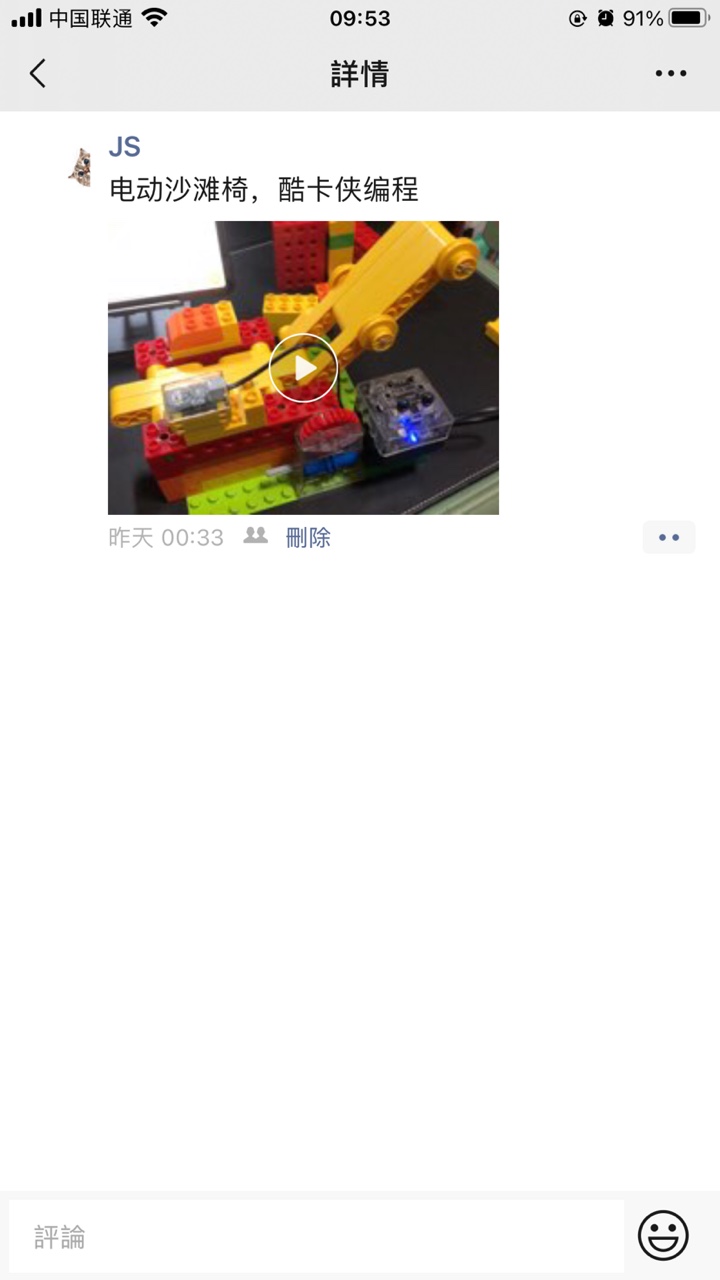The image size is (720, 1280).
Task: Open the like/comment bubble under the video
Action: pos(668,537)
